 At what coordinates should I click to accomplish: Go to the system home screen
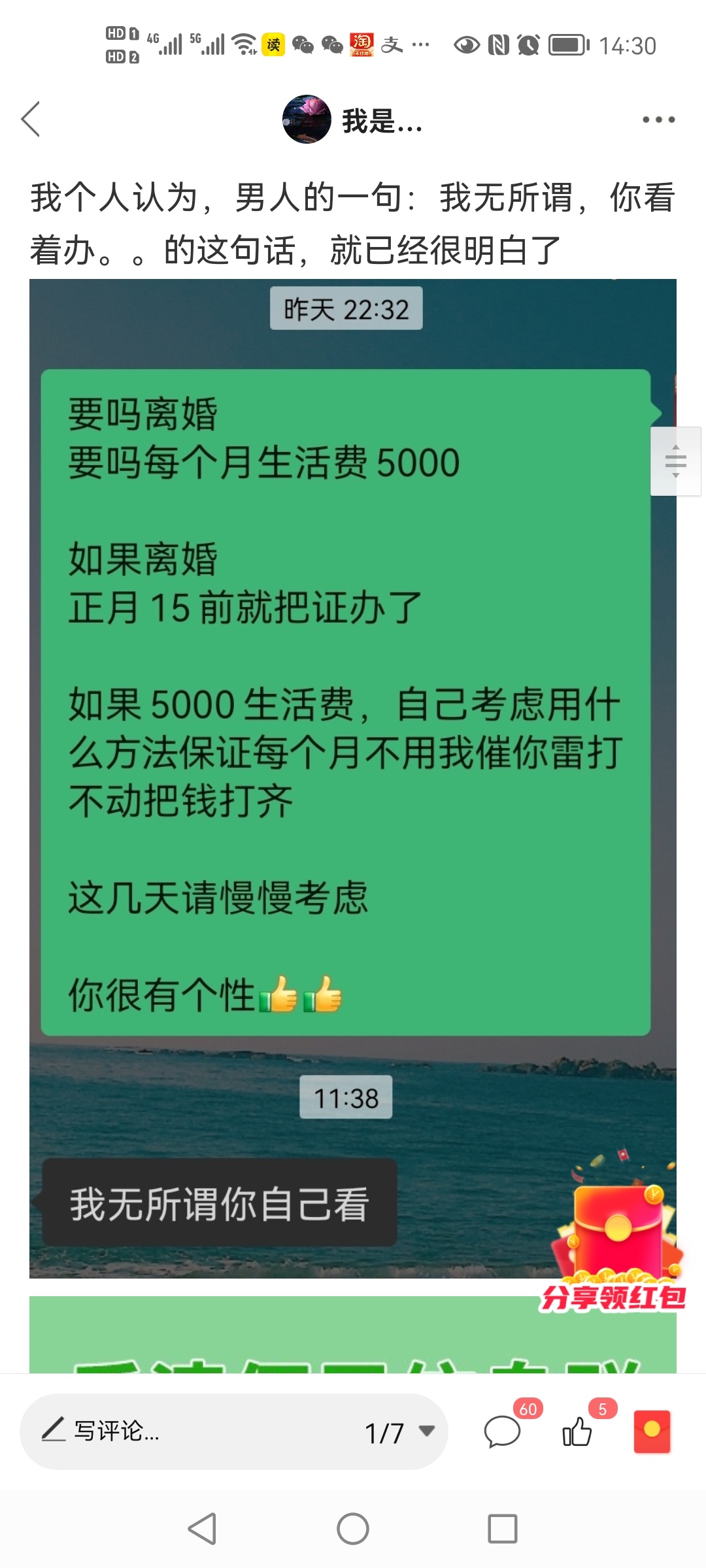click(x=353, y=1529)
